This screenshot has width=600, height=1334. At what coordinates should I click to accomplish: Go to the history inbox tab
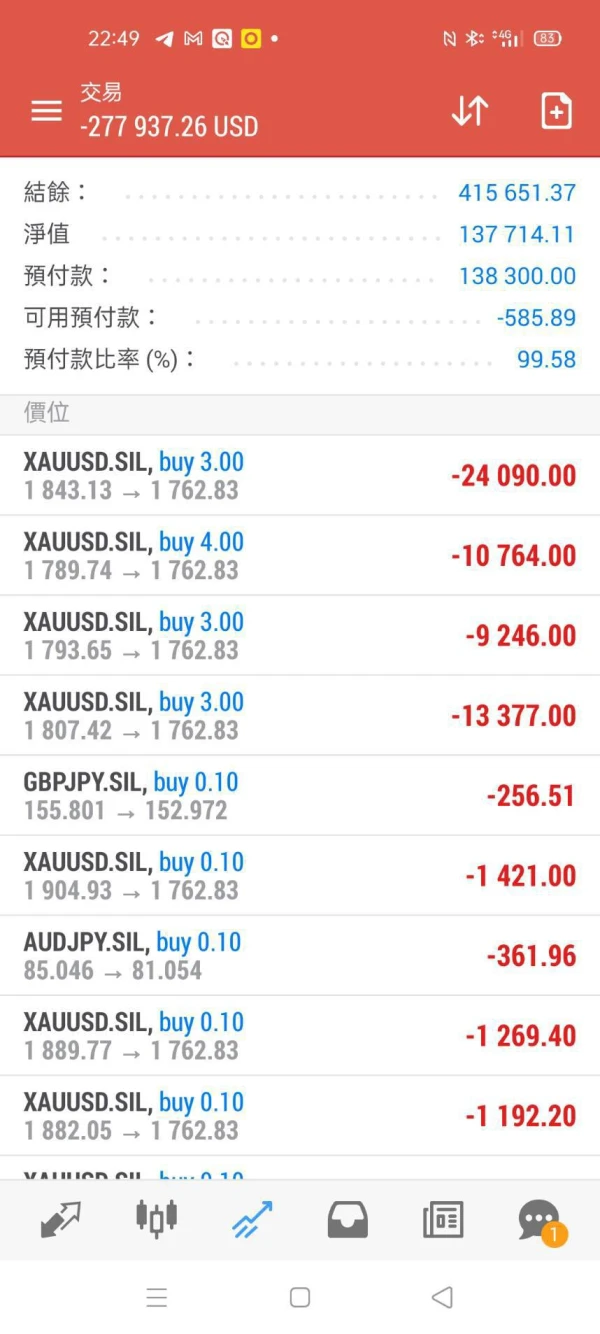[347, 1219]
